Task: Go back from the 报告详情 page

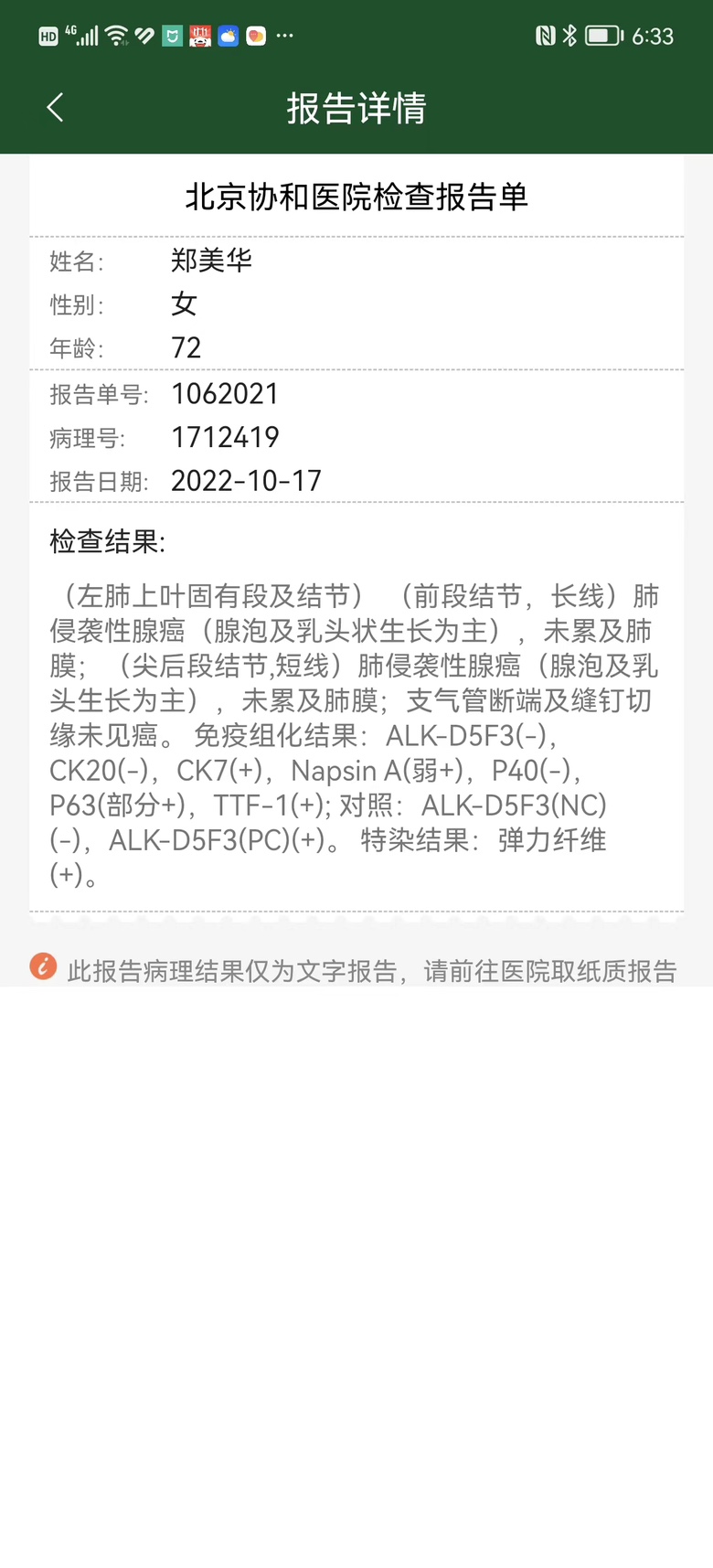Action: [55, 108]
